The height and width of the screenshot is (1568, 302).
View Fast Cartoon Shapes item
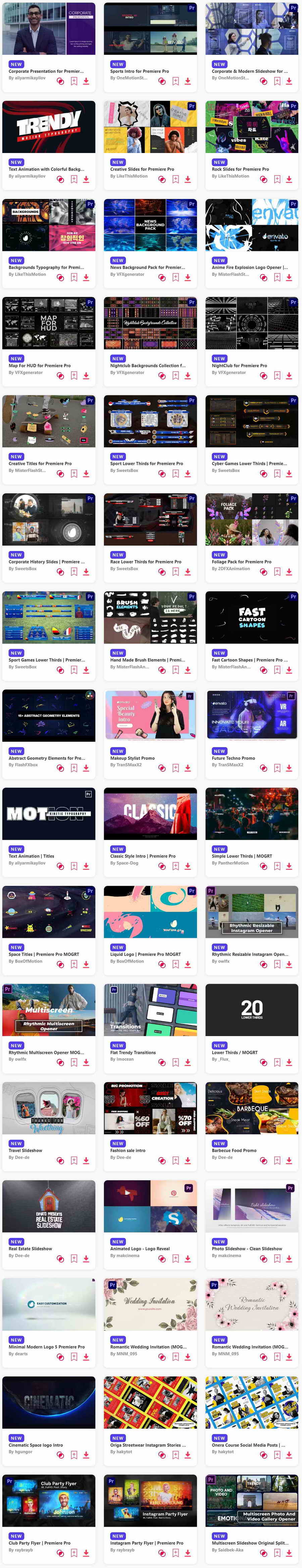point(251,617)
